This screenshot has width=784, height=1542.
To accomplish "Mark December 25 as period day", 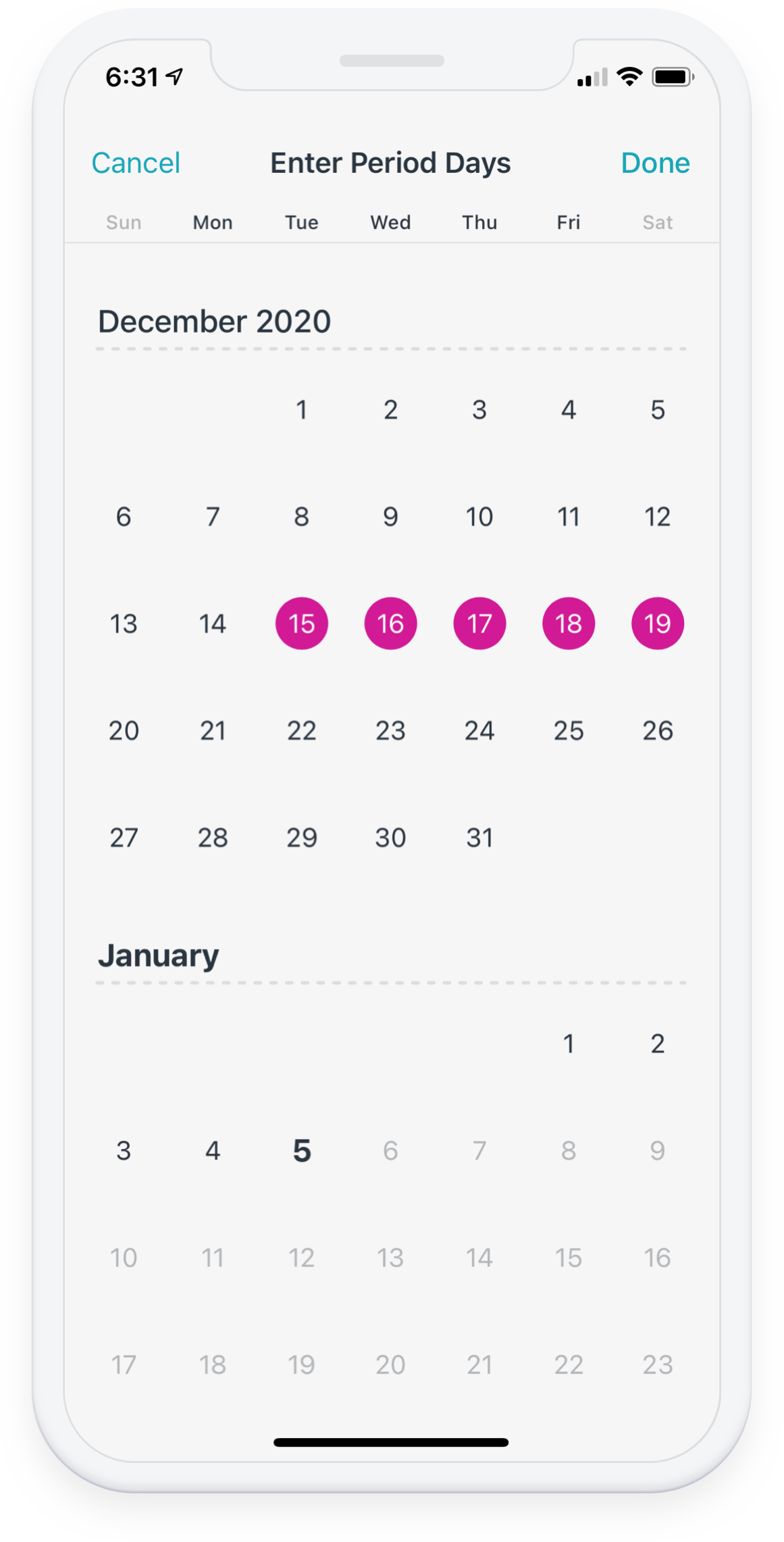I will (569, 731).
